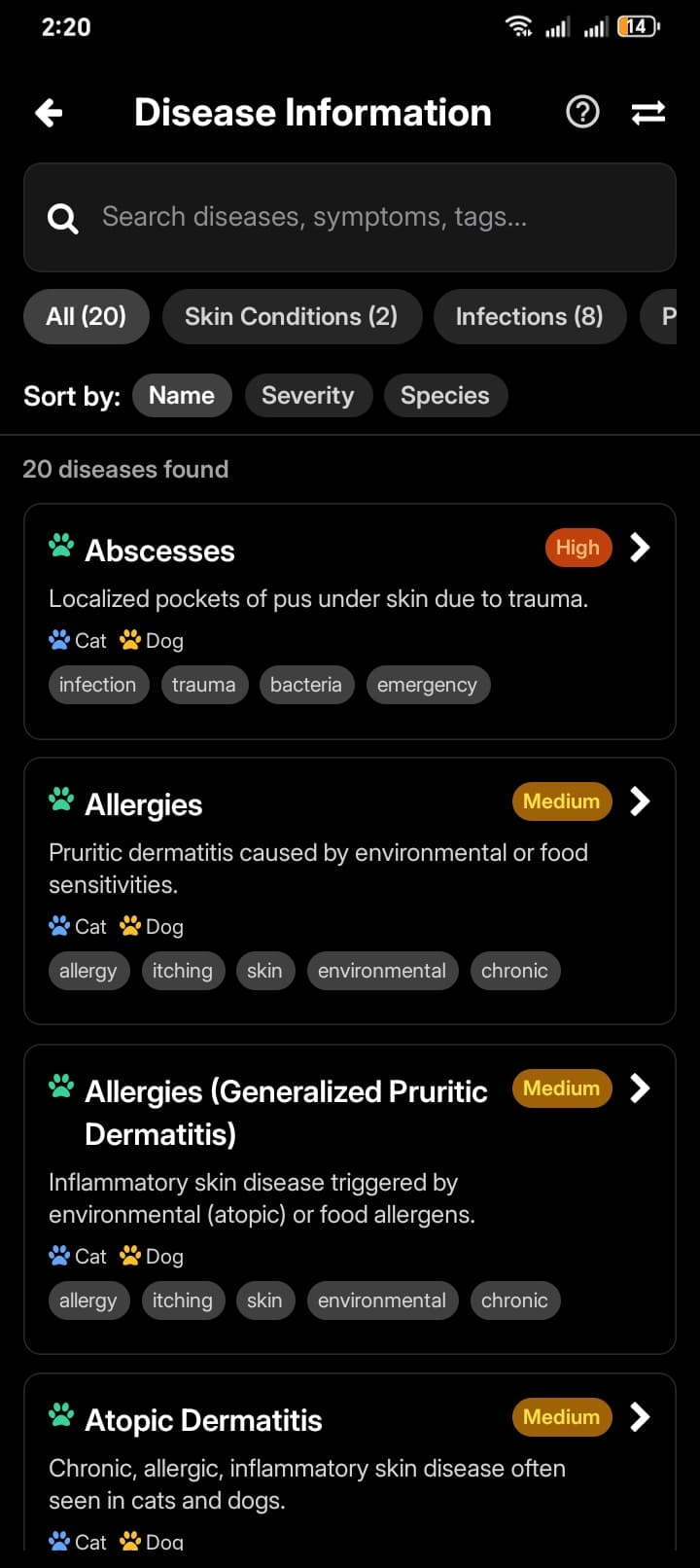Click the emergency tag under Abscesses
The image size is (700, 1568).
click(x=428, y=685)
